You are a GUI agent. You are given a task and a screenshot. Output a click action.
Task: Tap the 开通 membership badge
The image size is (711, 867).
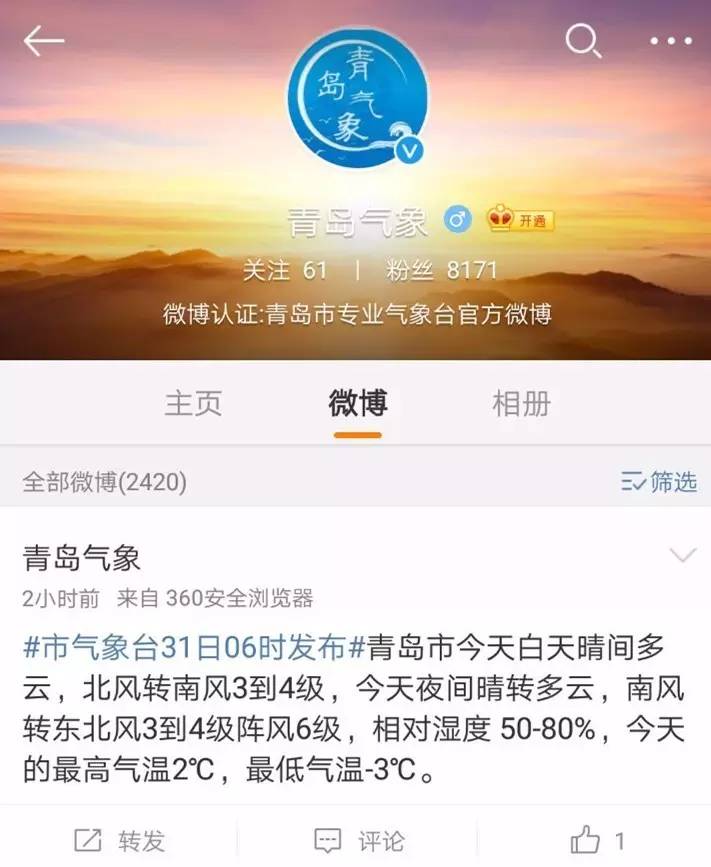pyautogui.click(x=521, y=219)
